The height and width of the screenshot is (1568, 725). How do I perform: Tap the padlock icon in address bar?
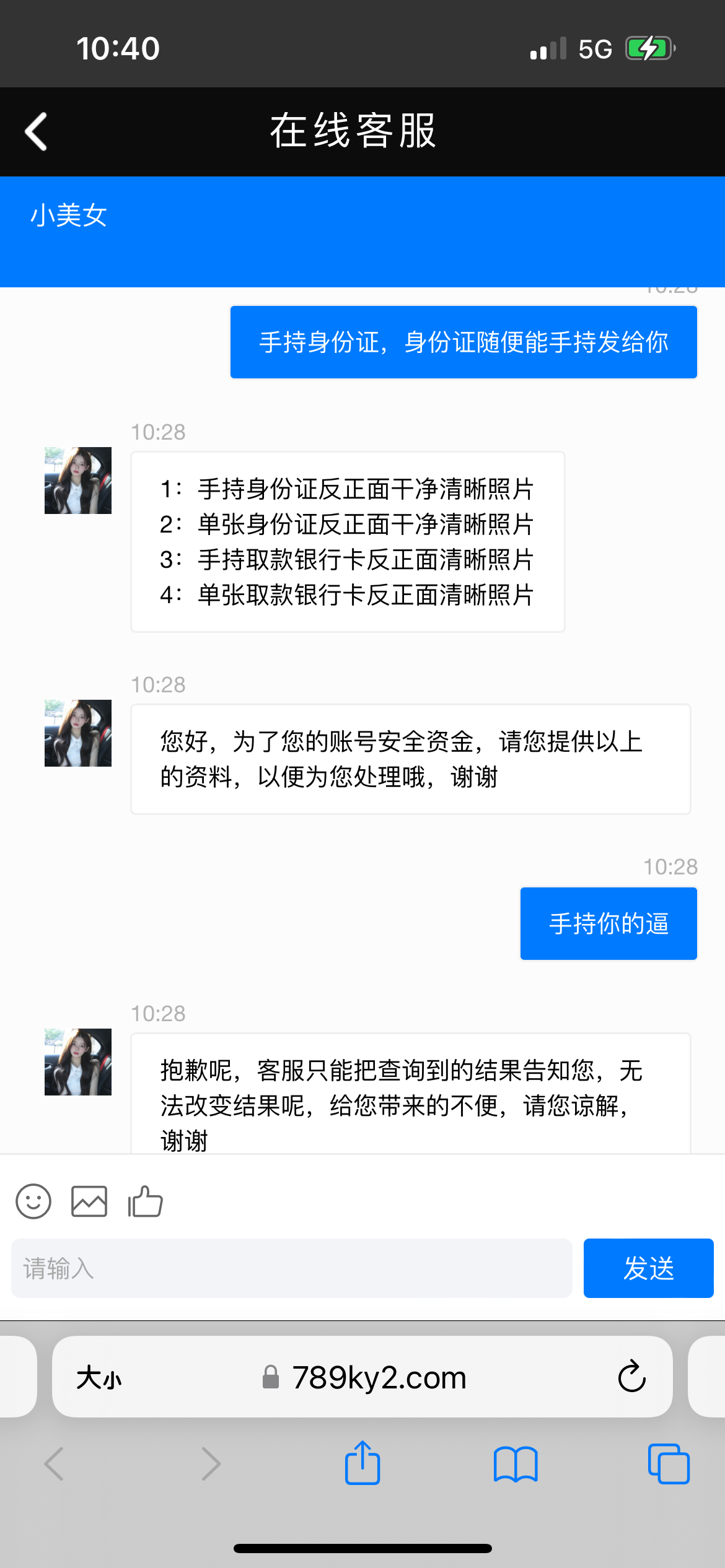click(270, 1377)
